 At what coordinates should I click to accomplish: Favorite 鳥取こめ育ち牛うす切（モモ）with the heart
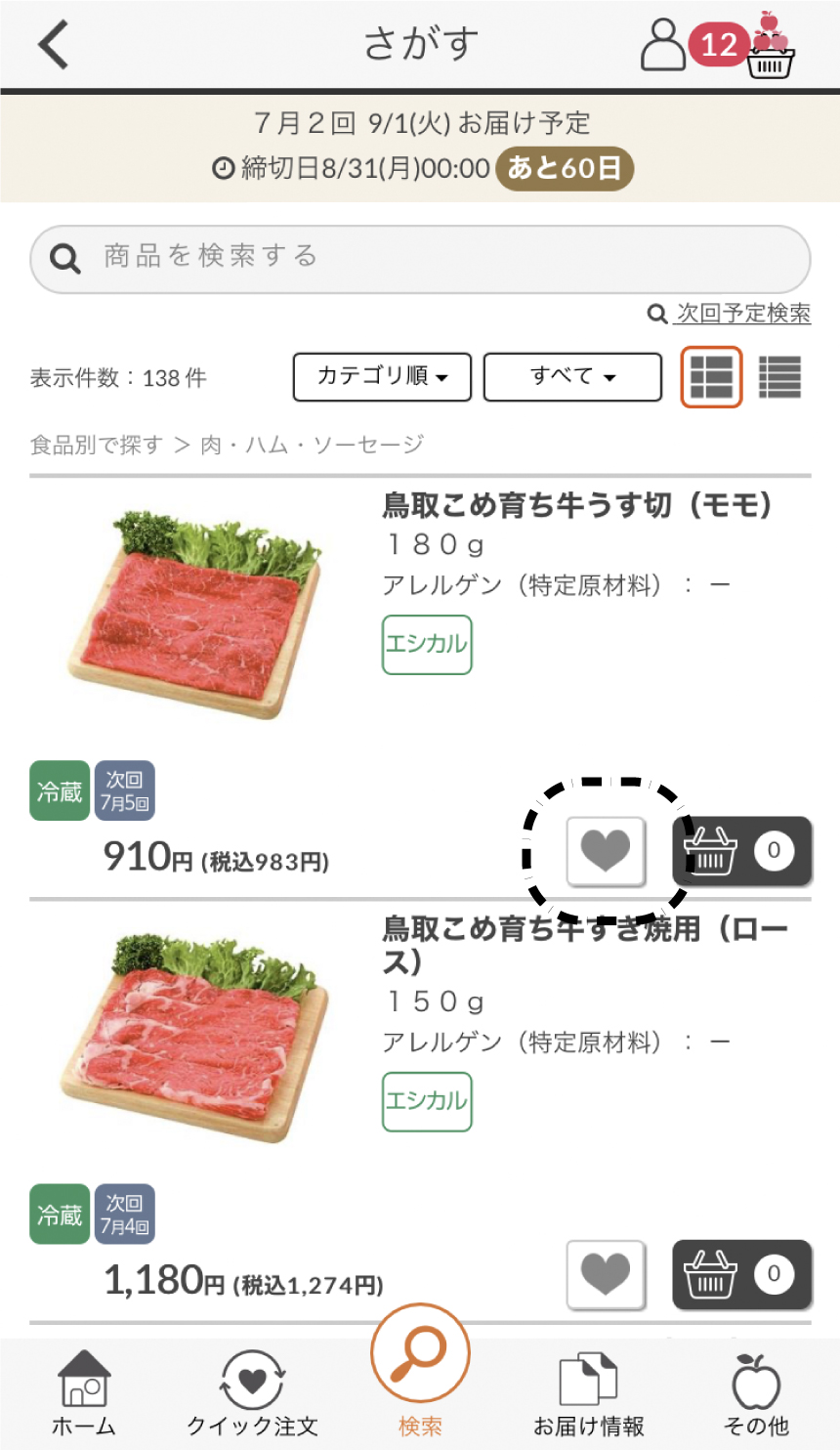coord(606,851)
